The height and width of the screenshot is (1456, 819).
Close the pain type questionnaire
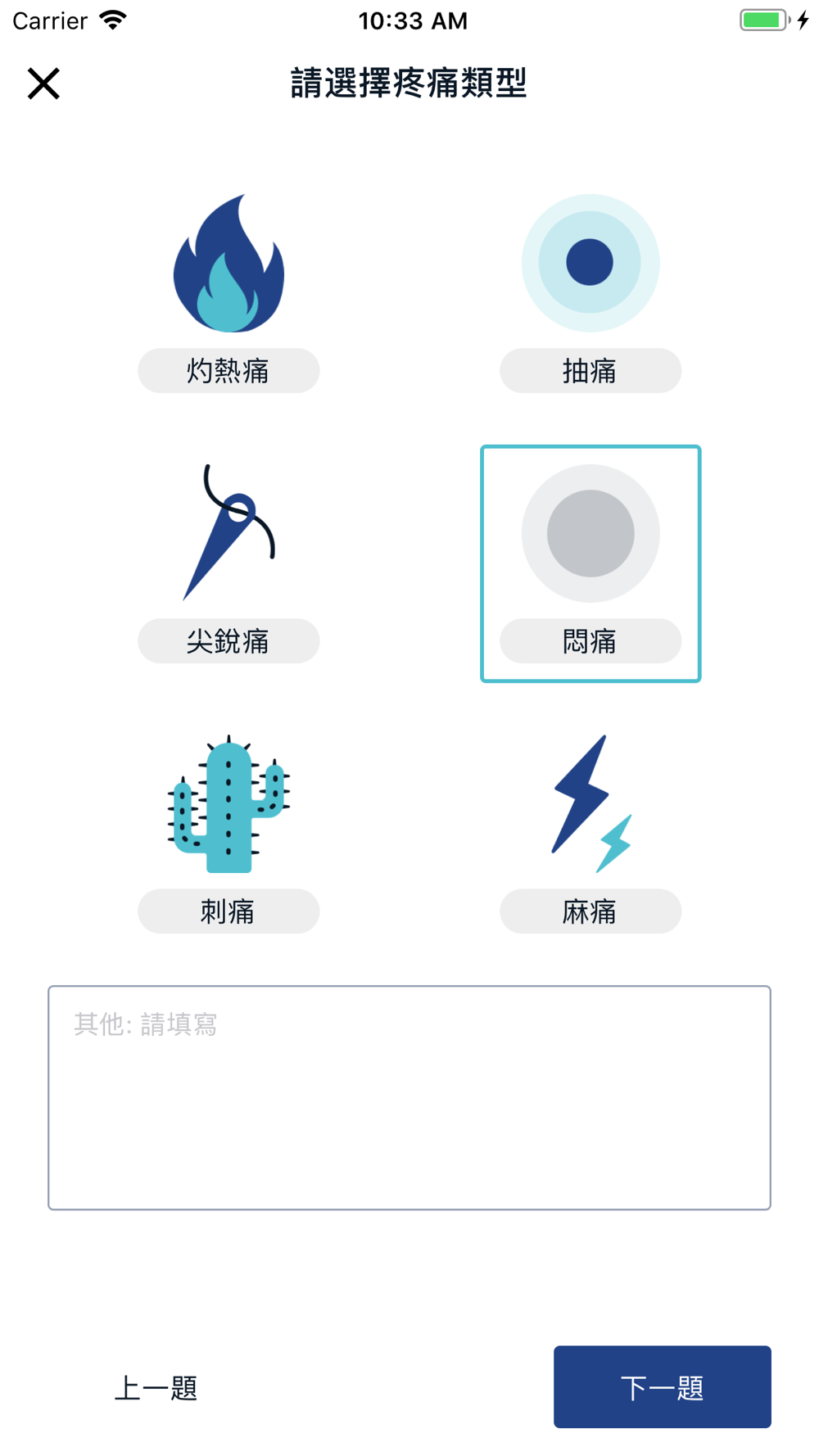point(43,84)
